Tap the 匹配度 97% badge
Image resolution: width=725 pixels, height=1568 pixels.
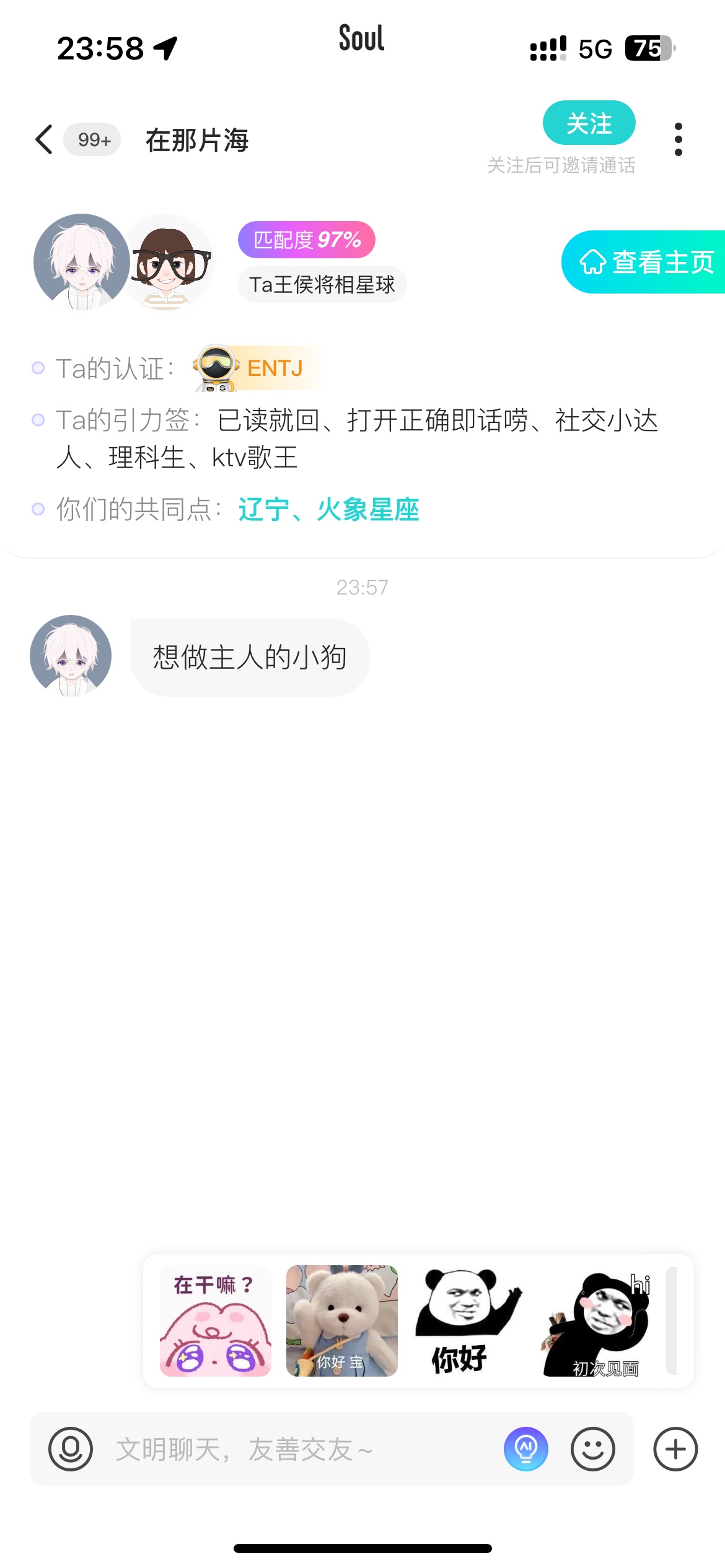click(x=307, y=240)
